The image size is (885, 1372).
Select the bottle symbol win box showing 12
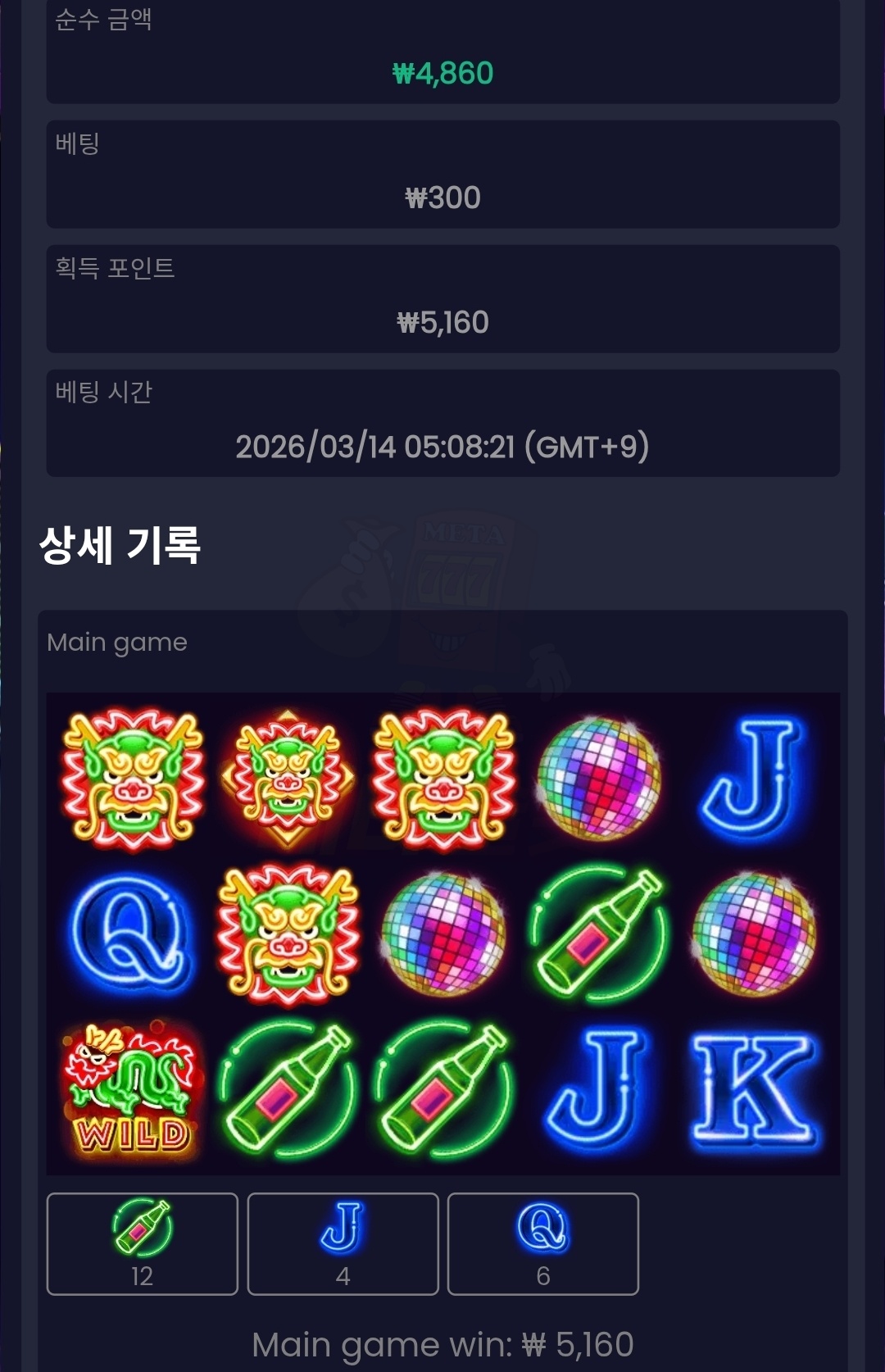(x=142, y=1243)
